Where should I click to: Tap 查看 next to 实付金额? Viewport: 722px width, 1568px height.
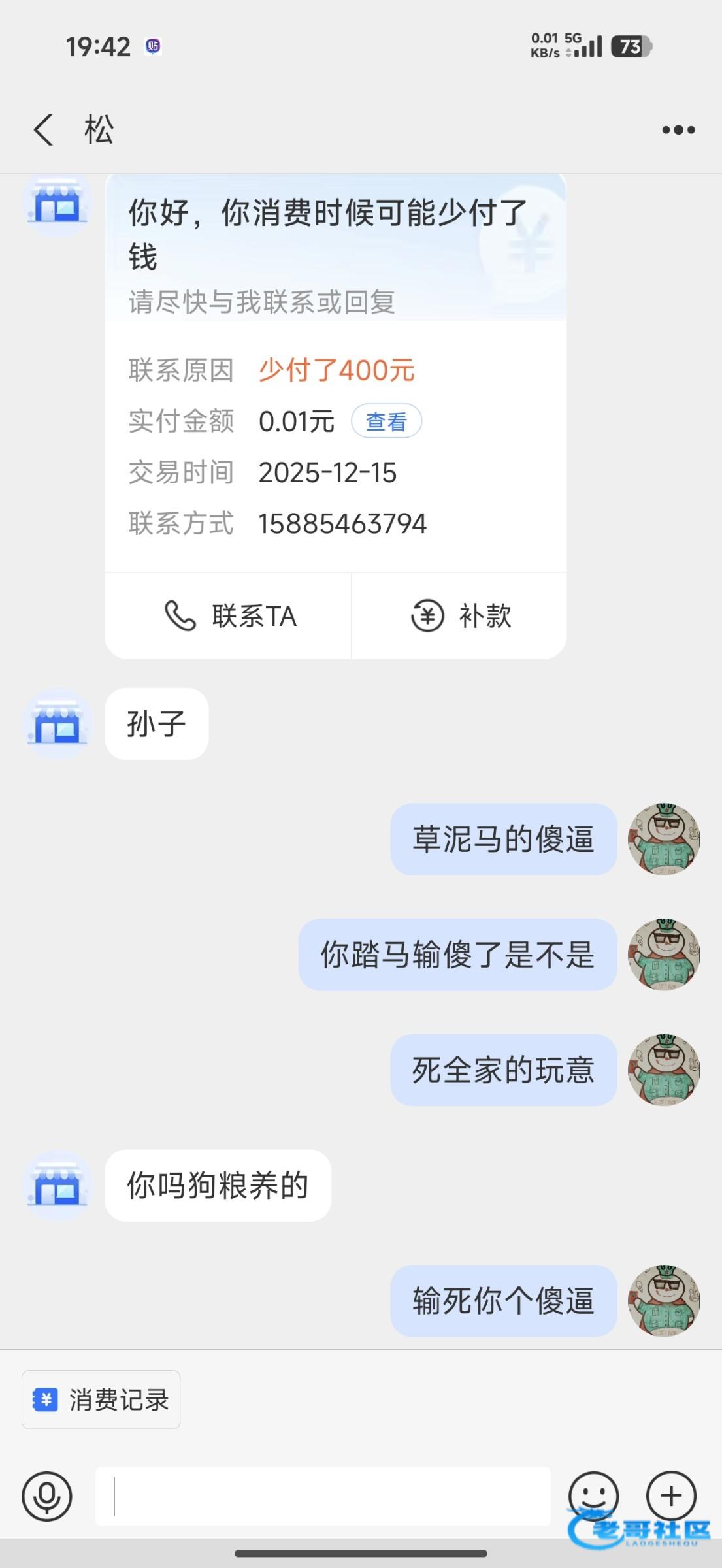[x=386, y=421]
